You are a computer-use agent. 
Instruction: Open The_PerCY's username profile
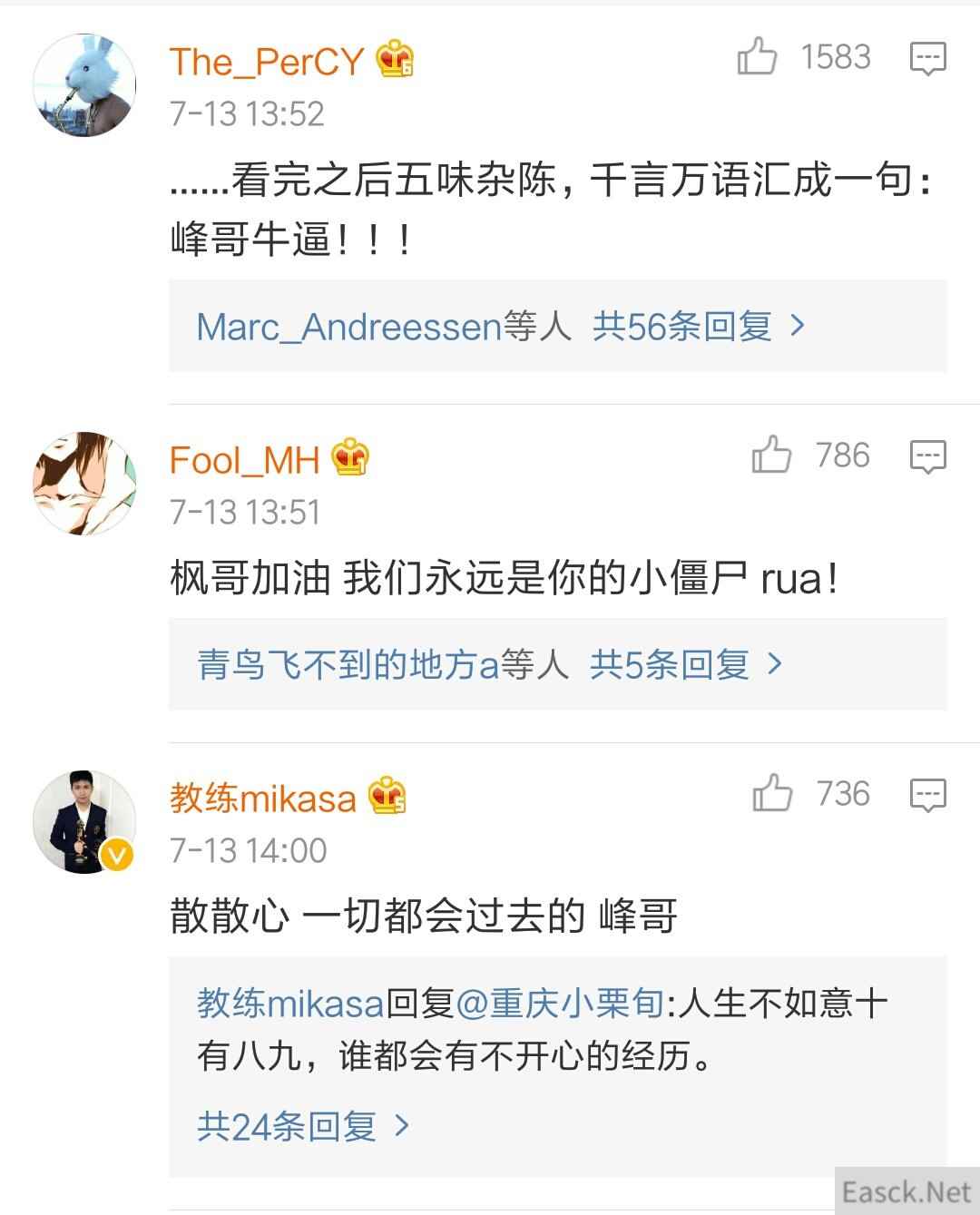tap(266, 62)
